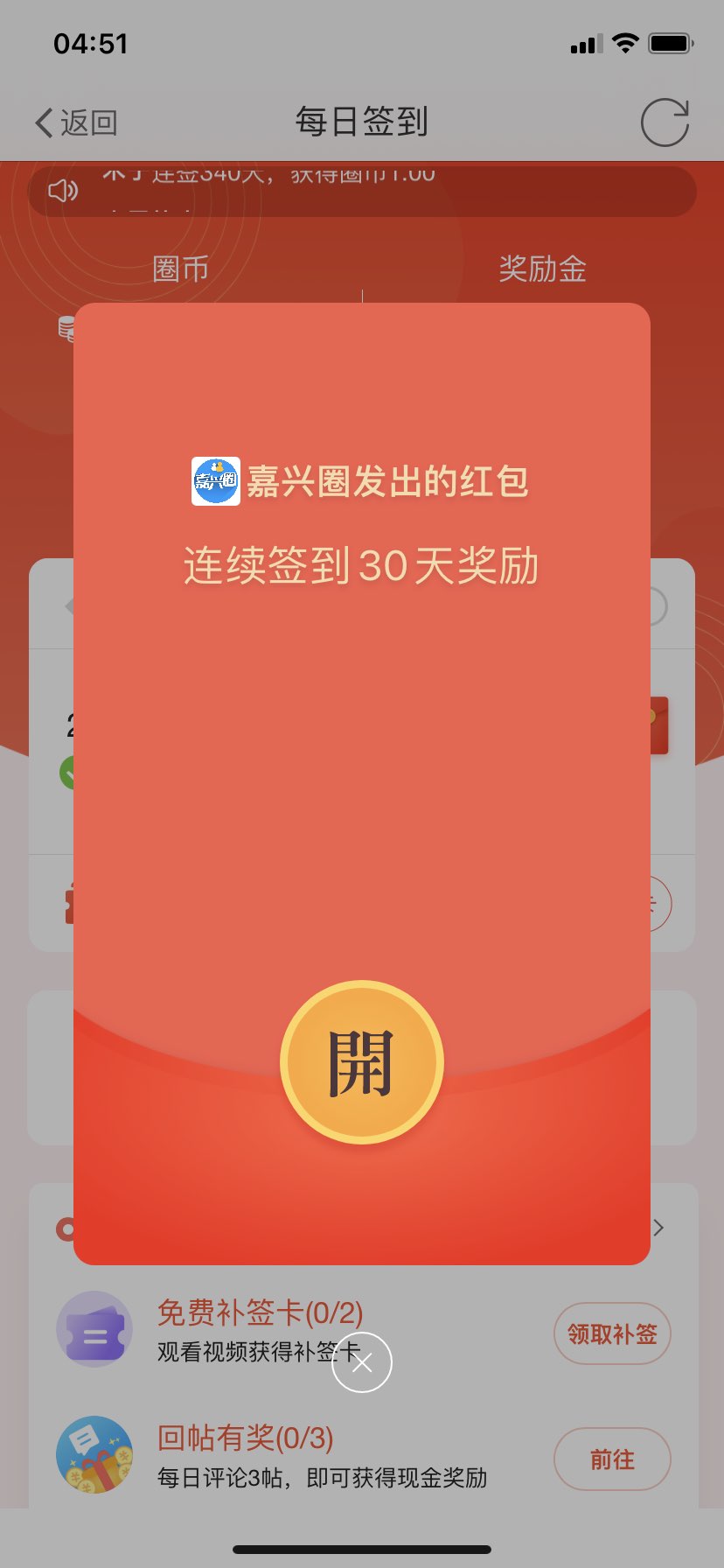Go back using 返回
724x1568 pixels.
tap(76, 122)
